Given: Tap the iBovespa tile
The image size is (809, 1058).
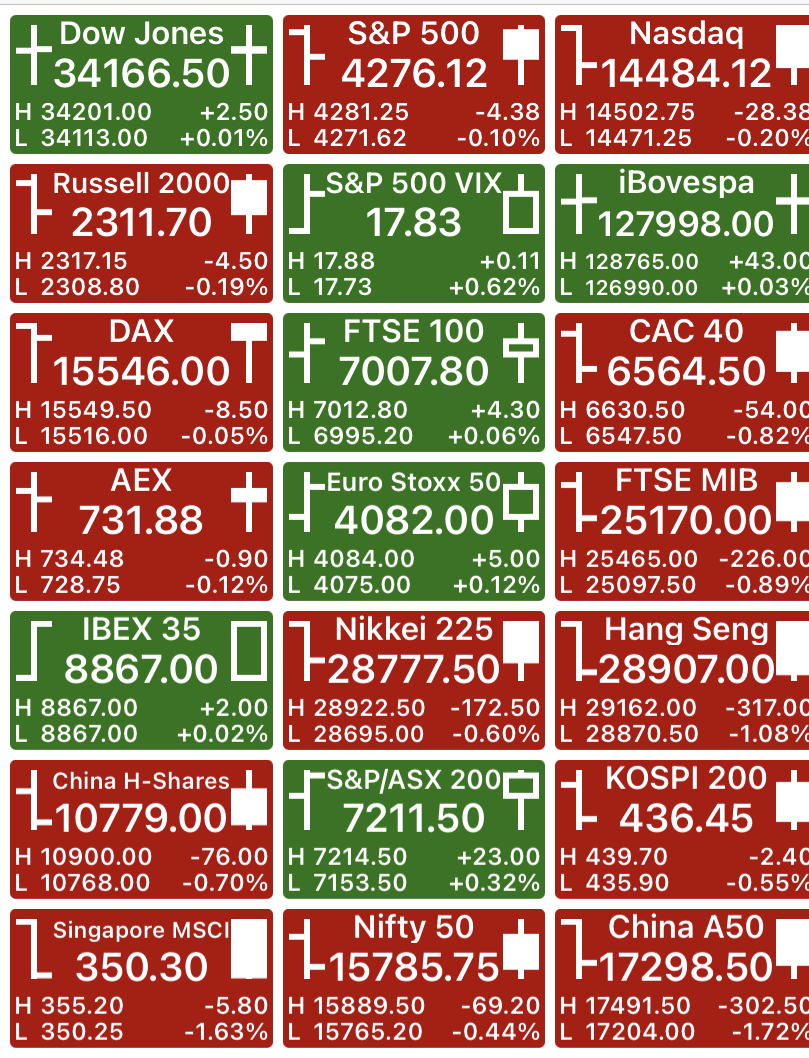Looking at the screenshot, I should click(682, 233).
